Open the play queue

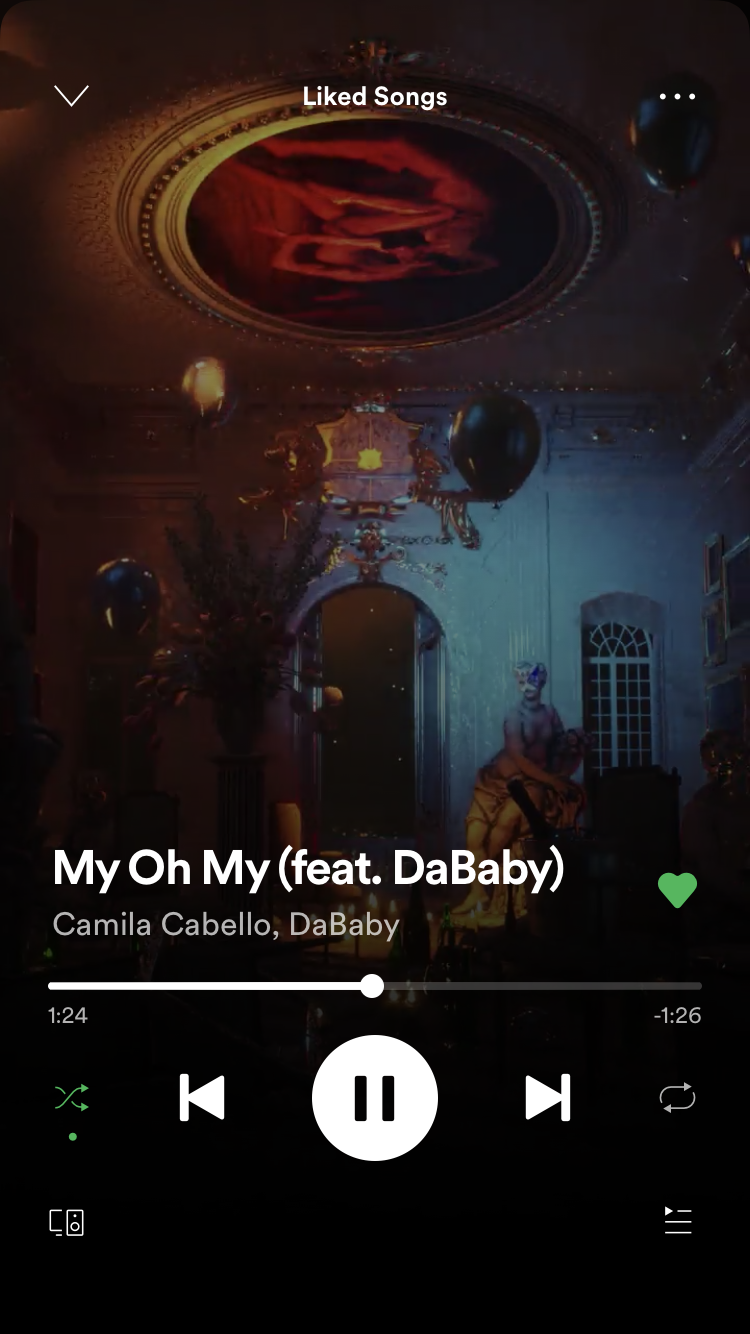[x=678, y=1221]
